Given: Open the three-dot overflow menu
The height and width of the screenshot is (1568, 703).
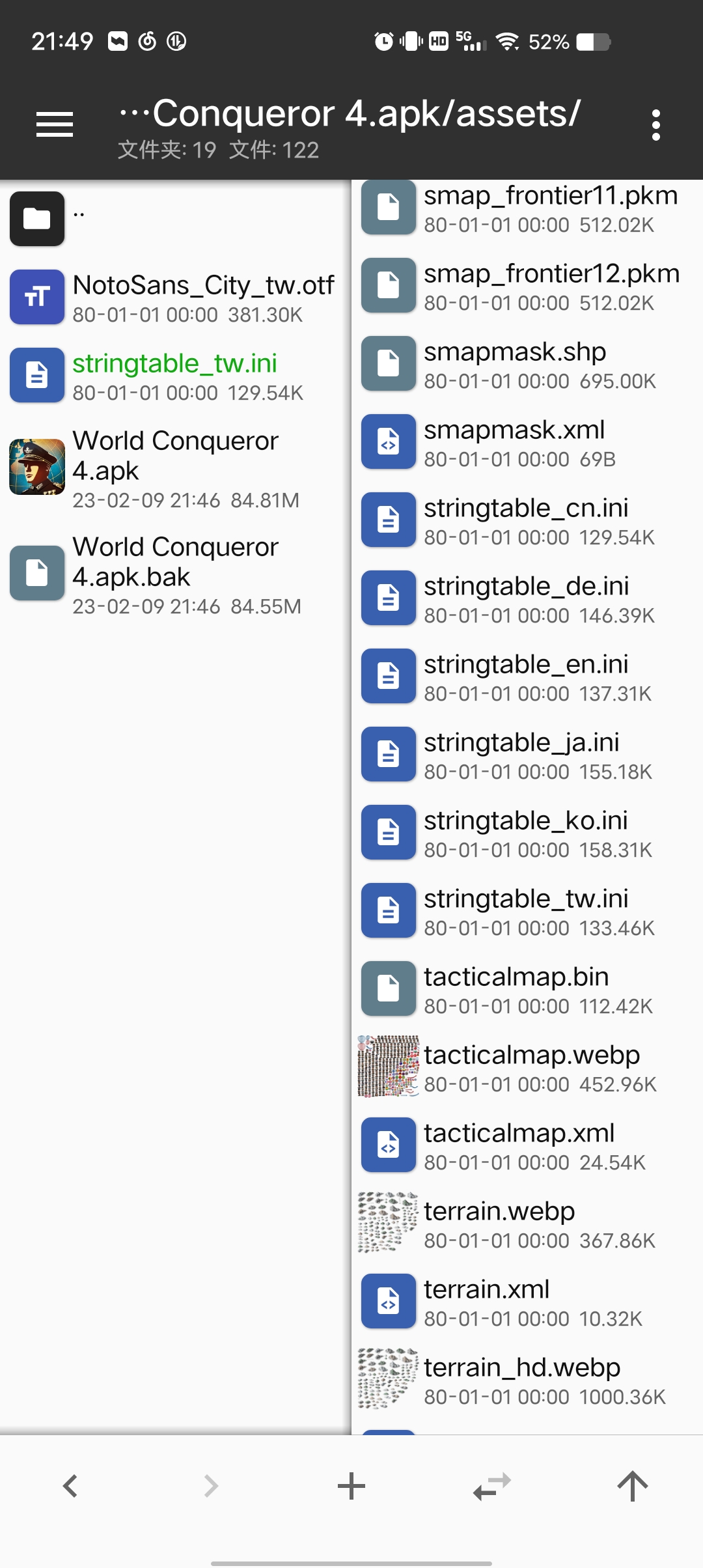Looking at the screenshot, I should pos(655,124).
